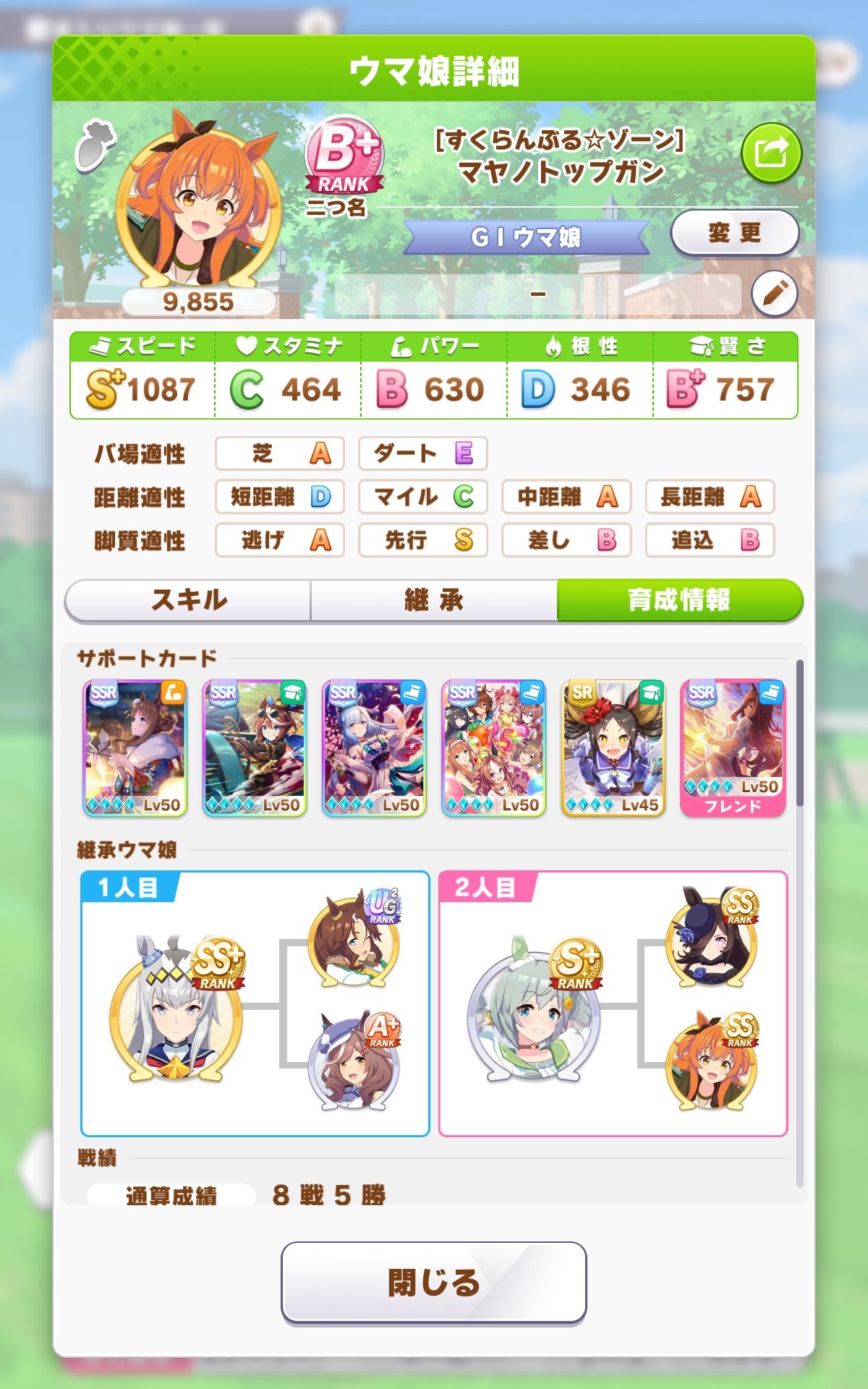Select the 育成情報 tab
Viewport: 868px width, 1389px height.
[x=679, y=600]
